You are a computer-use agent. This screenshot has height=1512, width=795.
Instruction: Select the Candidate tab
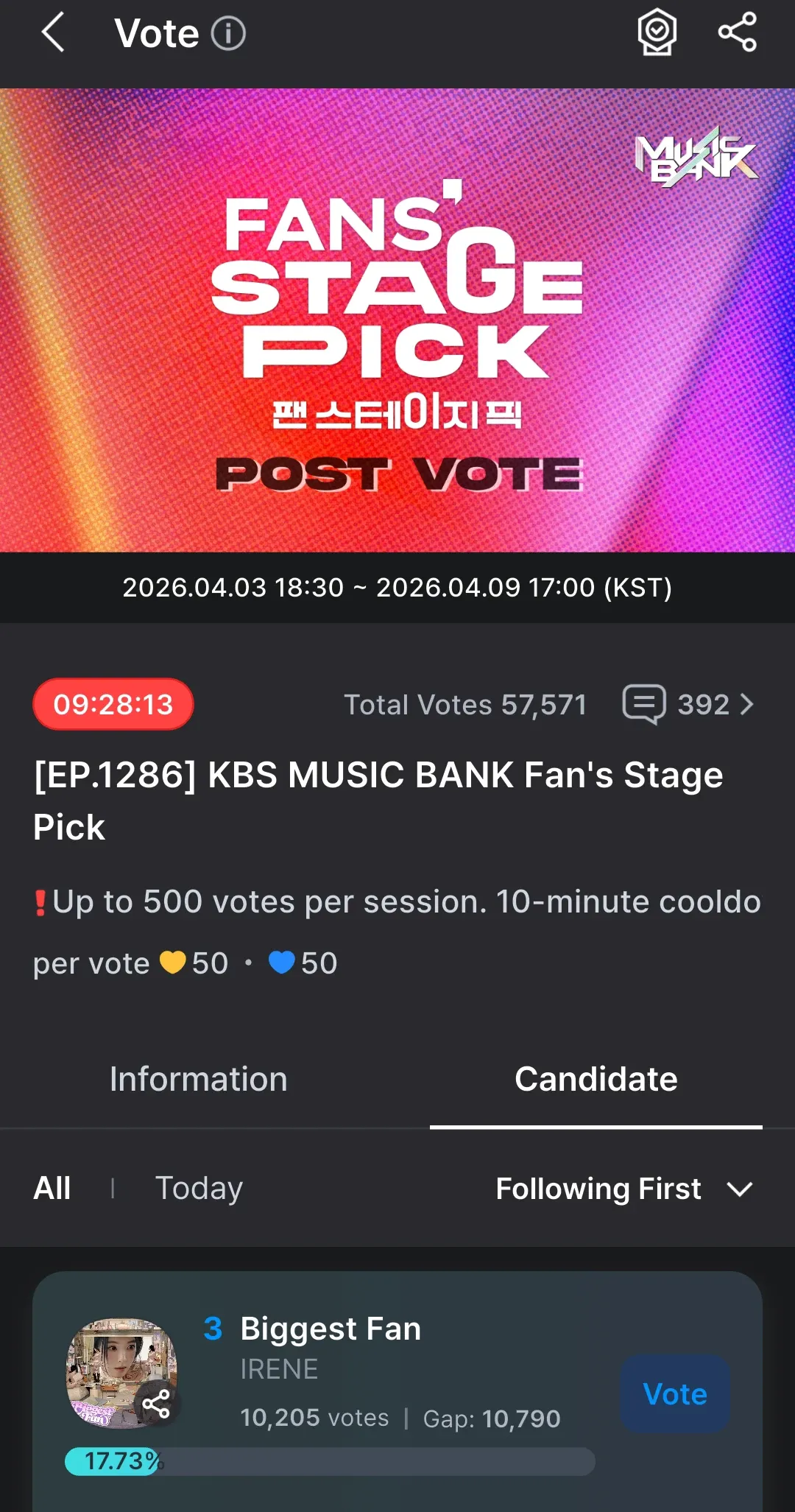(x=596, y=1080)
